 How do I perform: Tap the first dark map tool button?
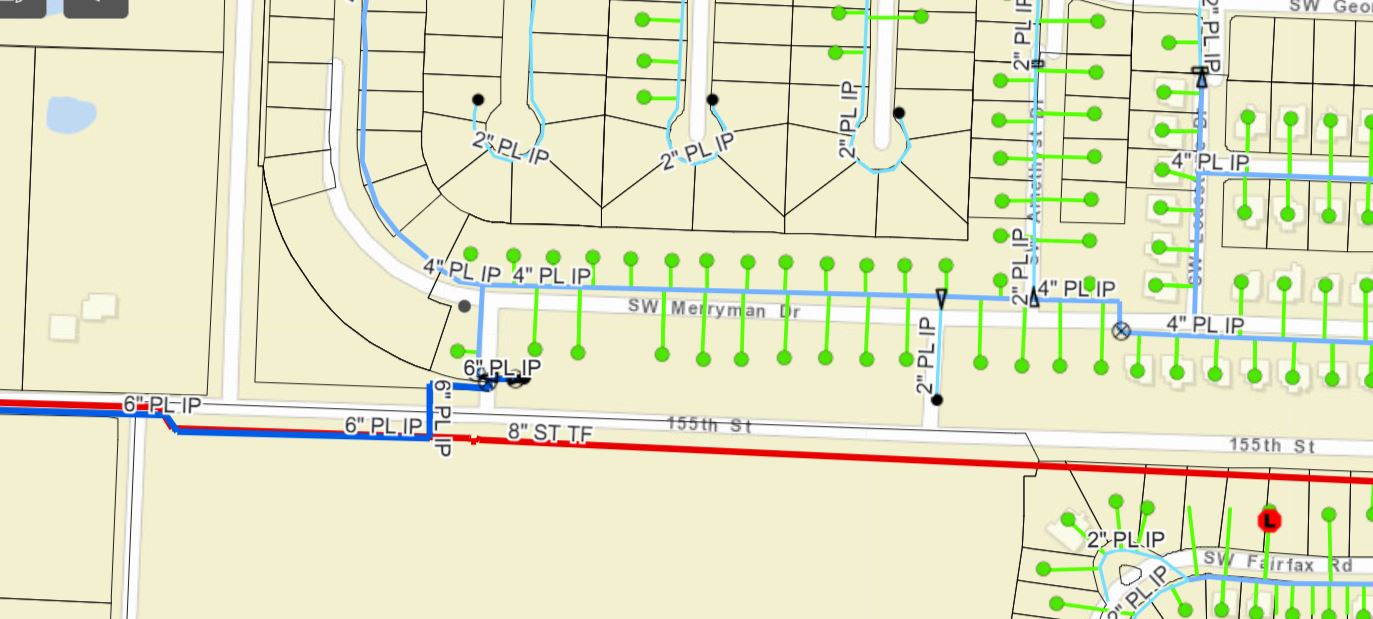point(20,6)
